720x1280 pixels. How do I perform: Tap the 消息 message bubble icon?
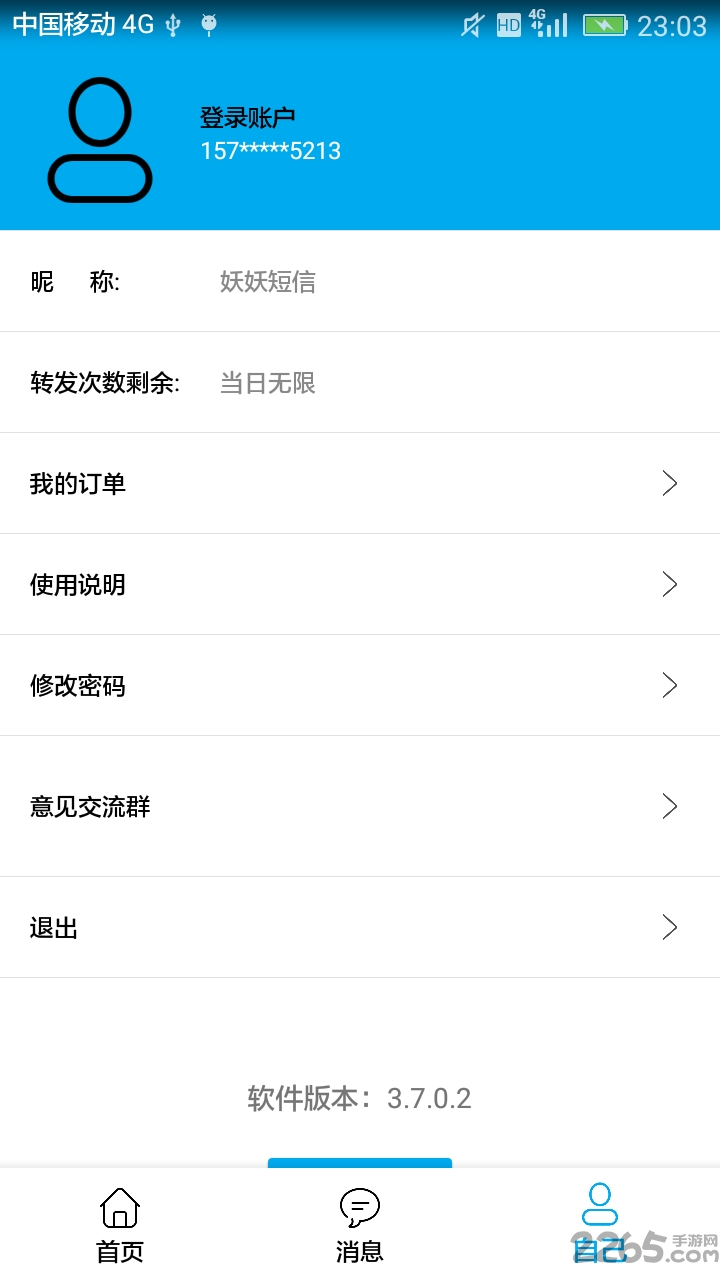359,1205
